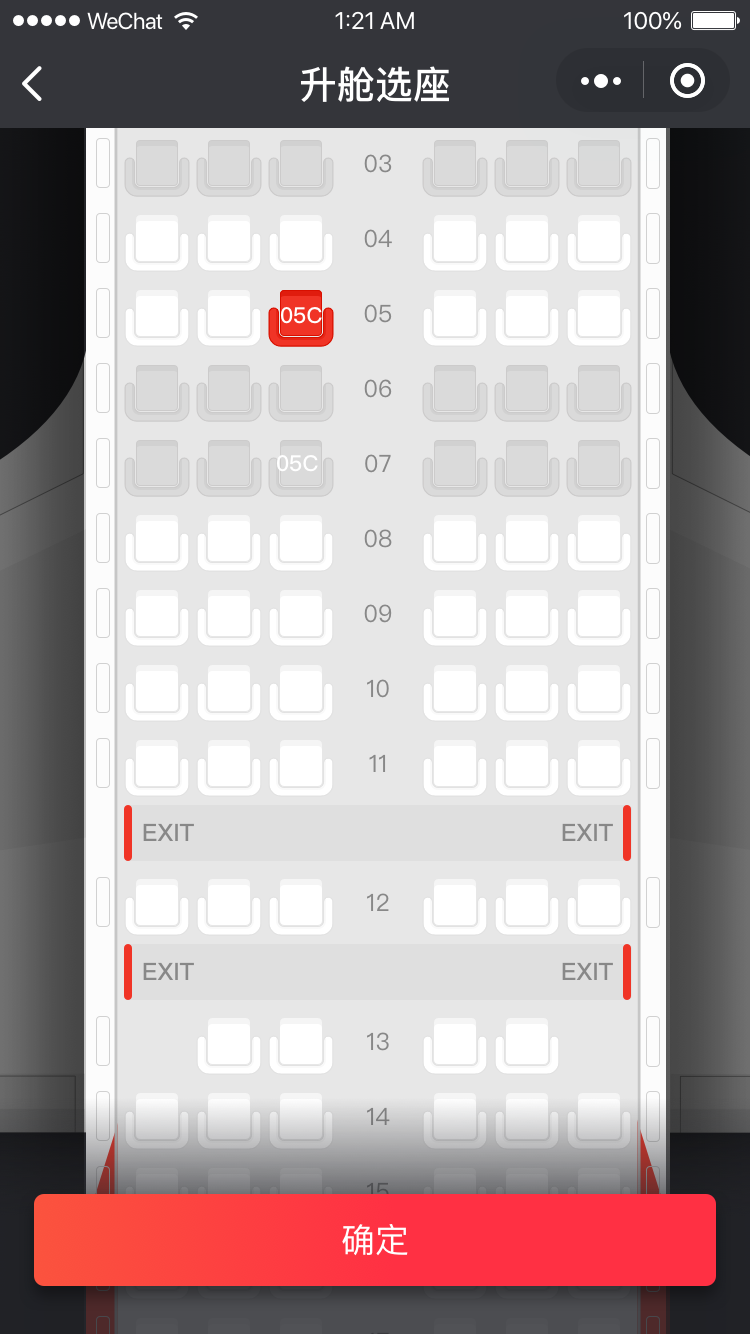Image resolution: width=750 pixels, height=1334 pixels.
Task: Close the mini program with the circle icon
Action: [687, 81]
